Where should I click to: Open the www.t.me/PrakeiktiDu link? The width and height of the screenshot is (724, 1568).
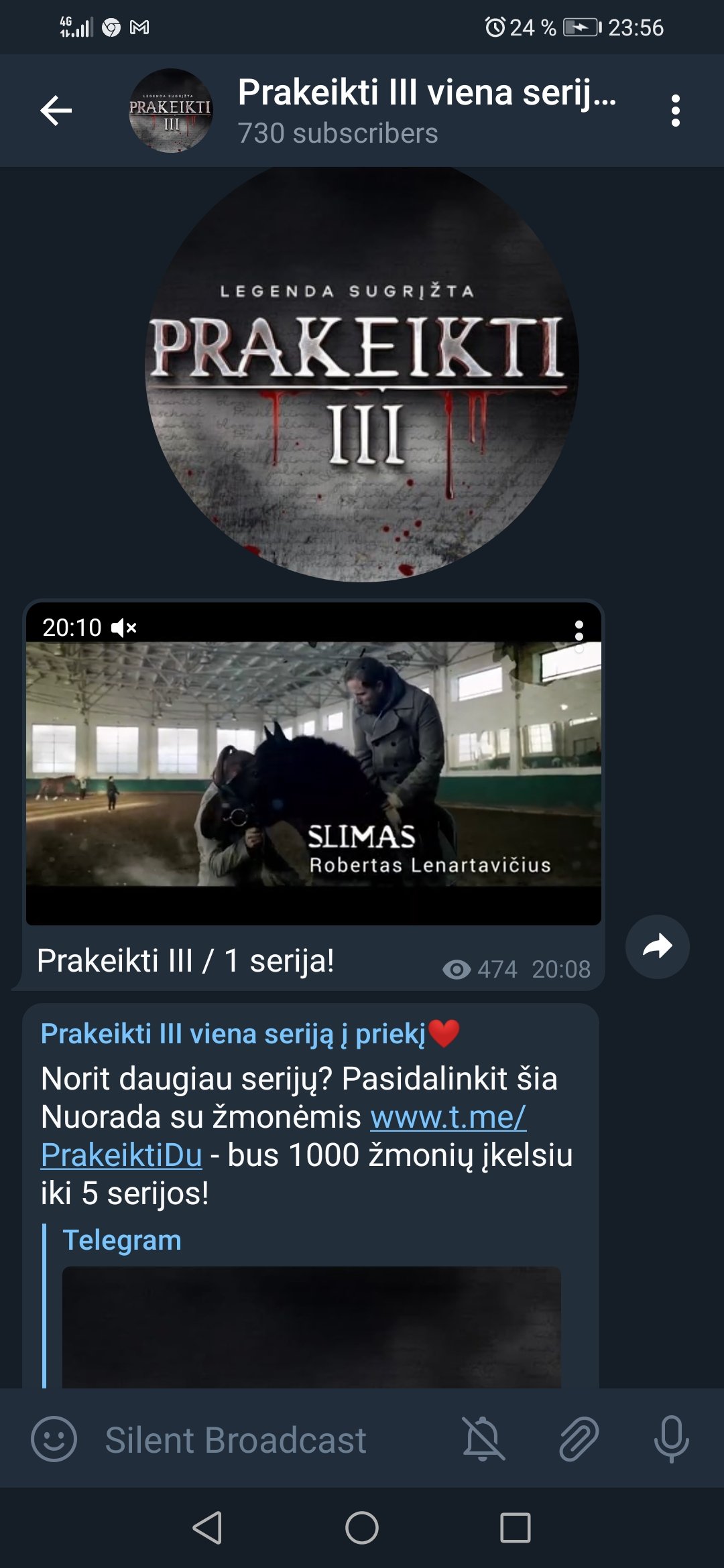pyautogui.click(x=284, y=1136)
